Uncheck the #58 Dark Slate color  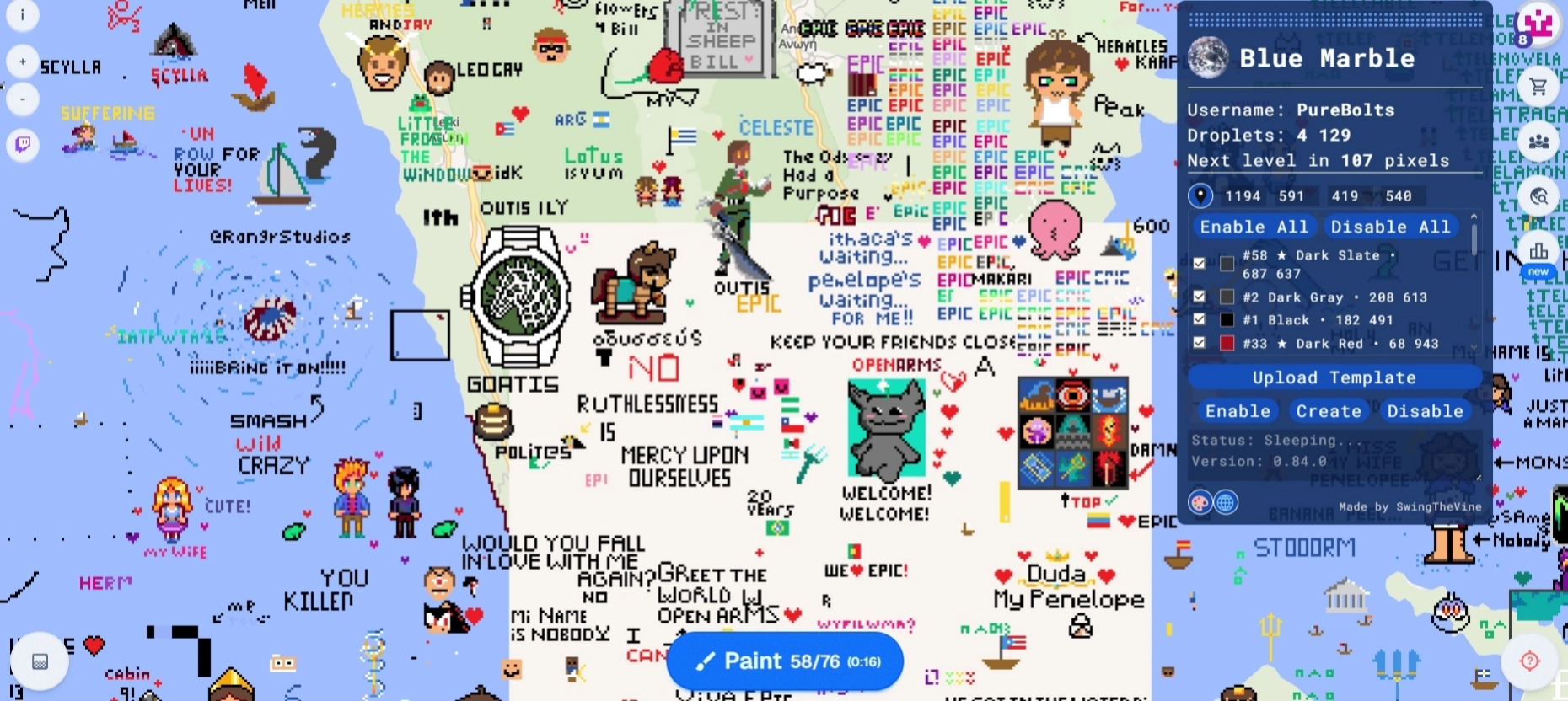click(1200, 263)
